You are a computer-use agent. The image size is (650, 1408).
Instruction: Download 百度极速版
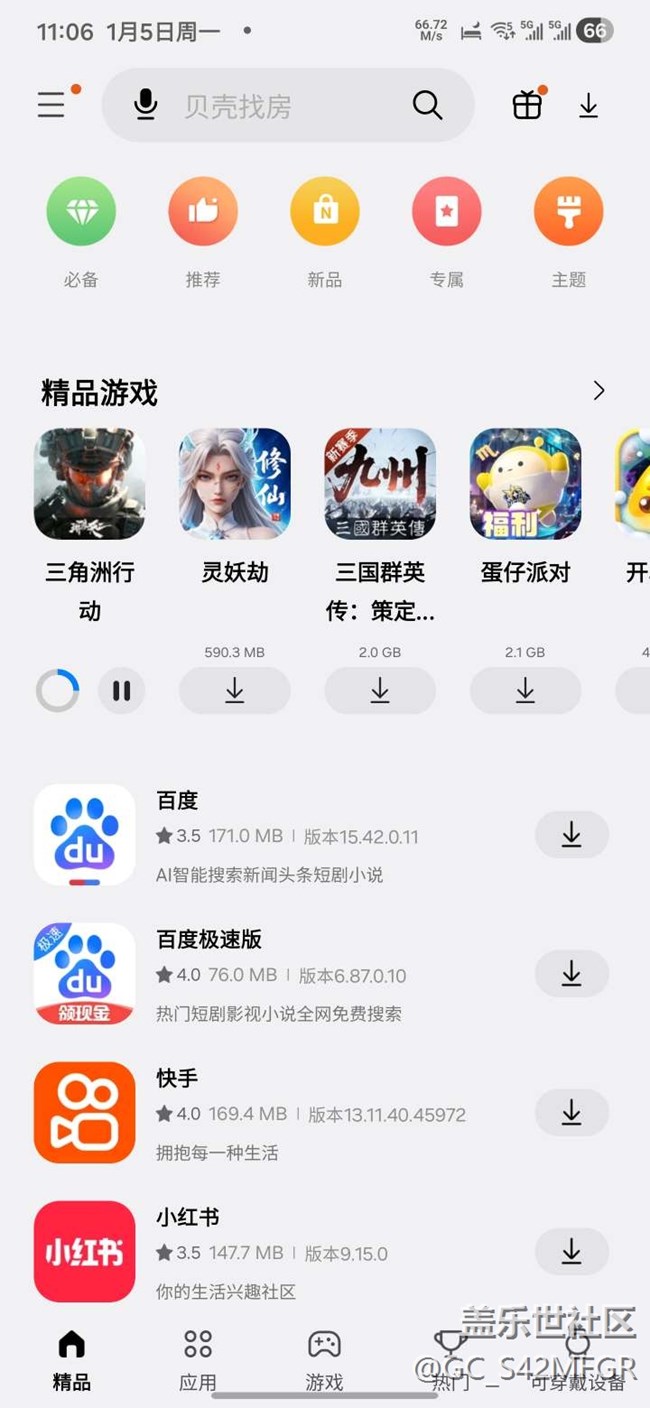click(571, 974)
